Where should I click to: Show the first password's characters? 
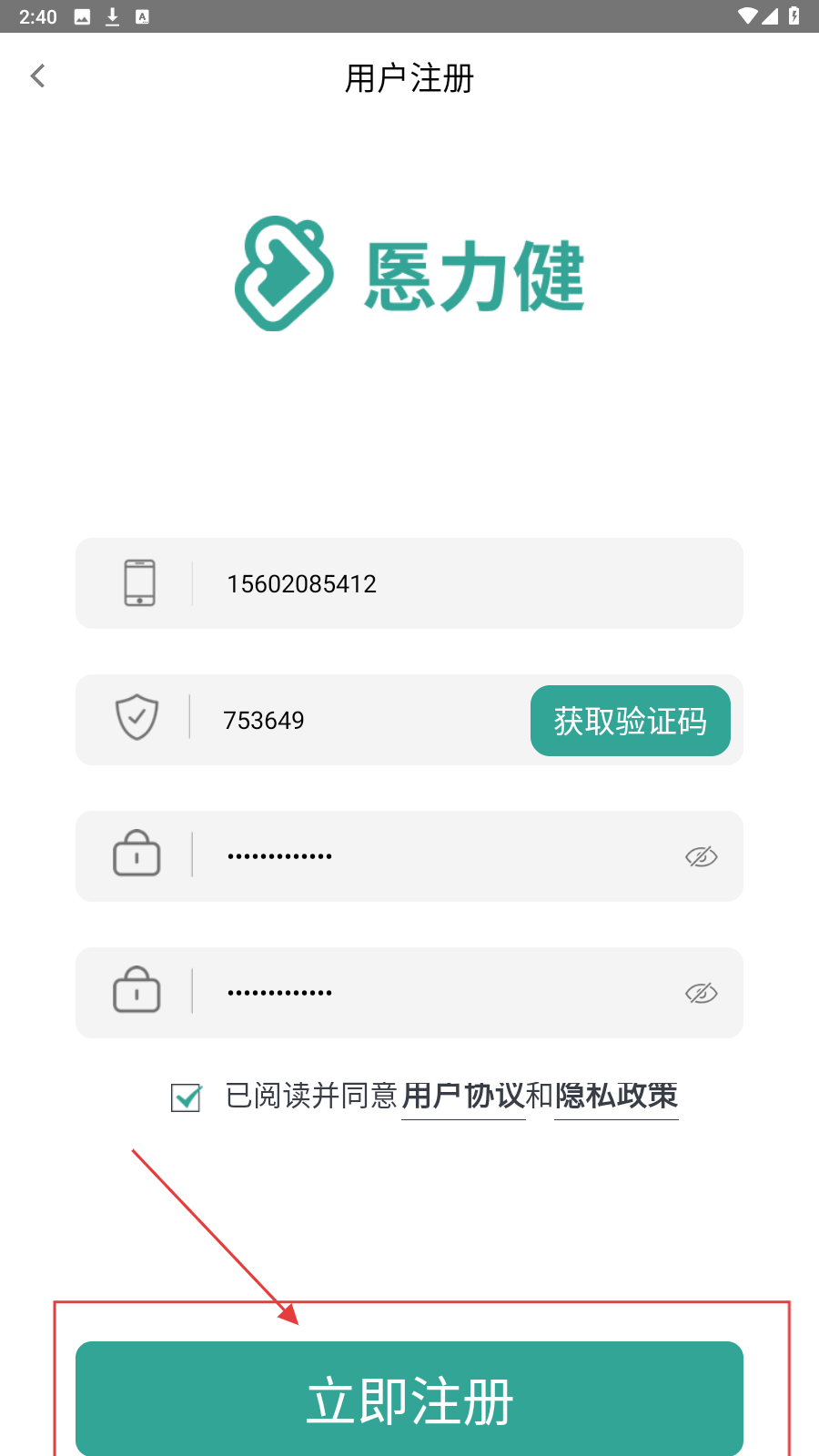point(701,856)
